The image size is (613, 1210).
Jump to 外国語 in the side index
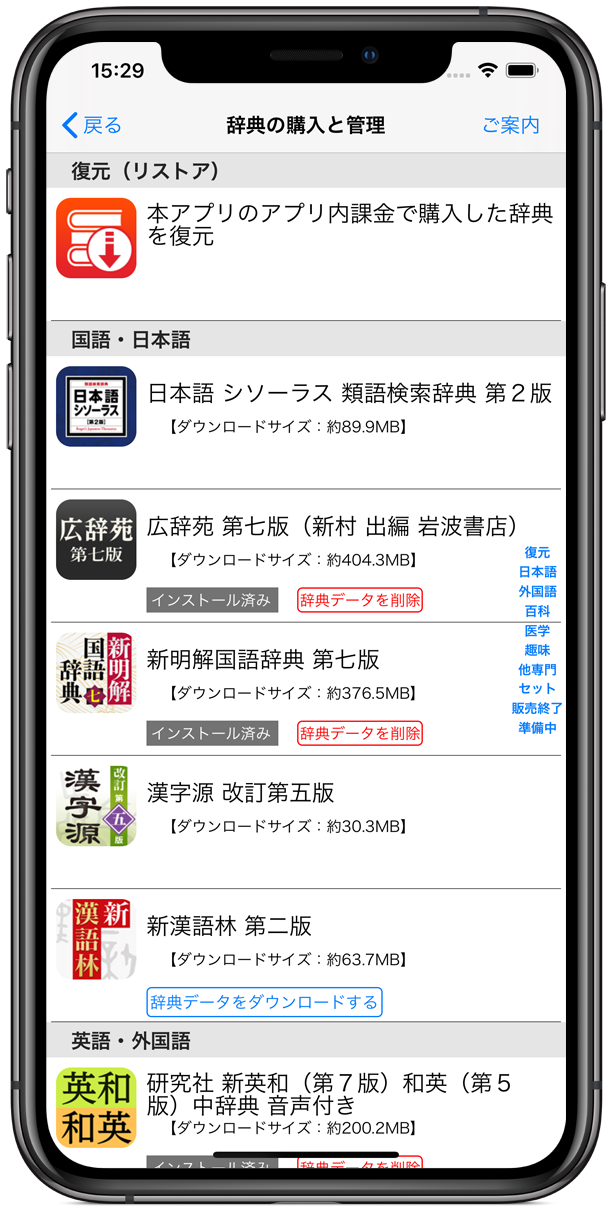(x=537, y=591)
